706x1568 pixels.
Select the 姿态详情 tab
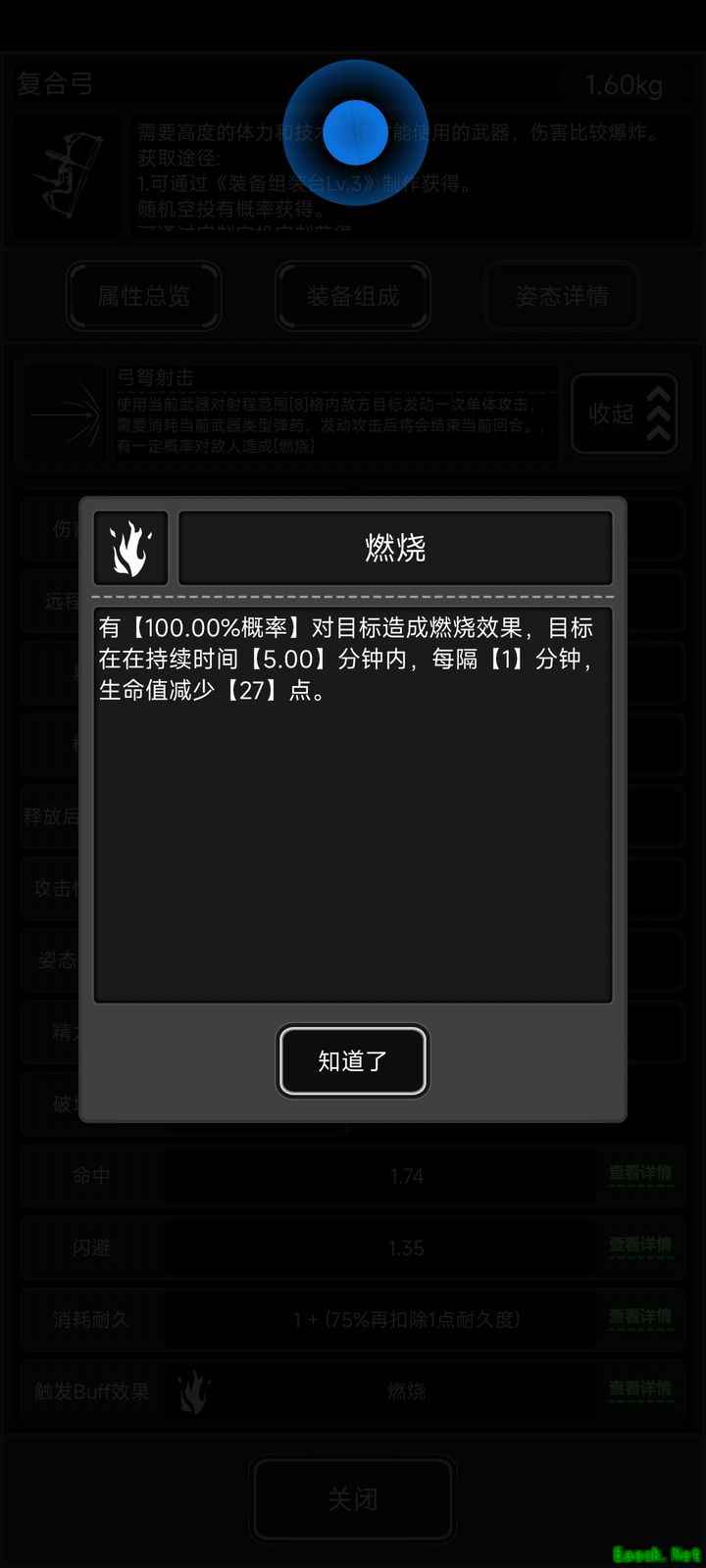pos(562,296)
